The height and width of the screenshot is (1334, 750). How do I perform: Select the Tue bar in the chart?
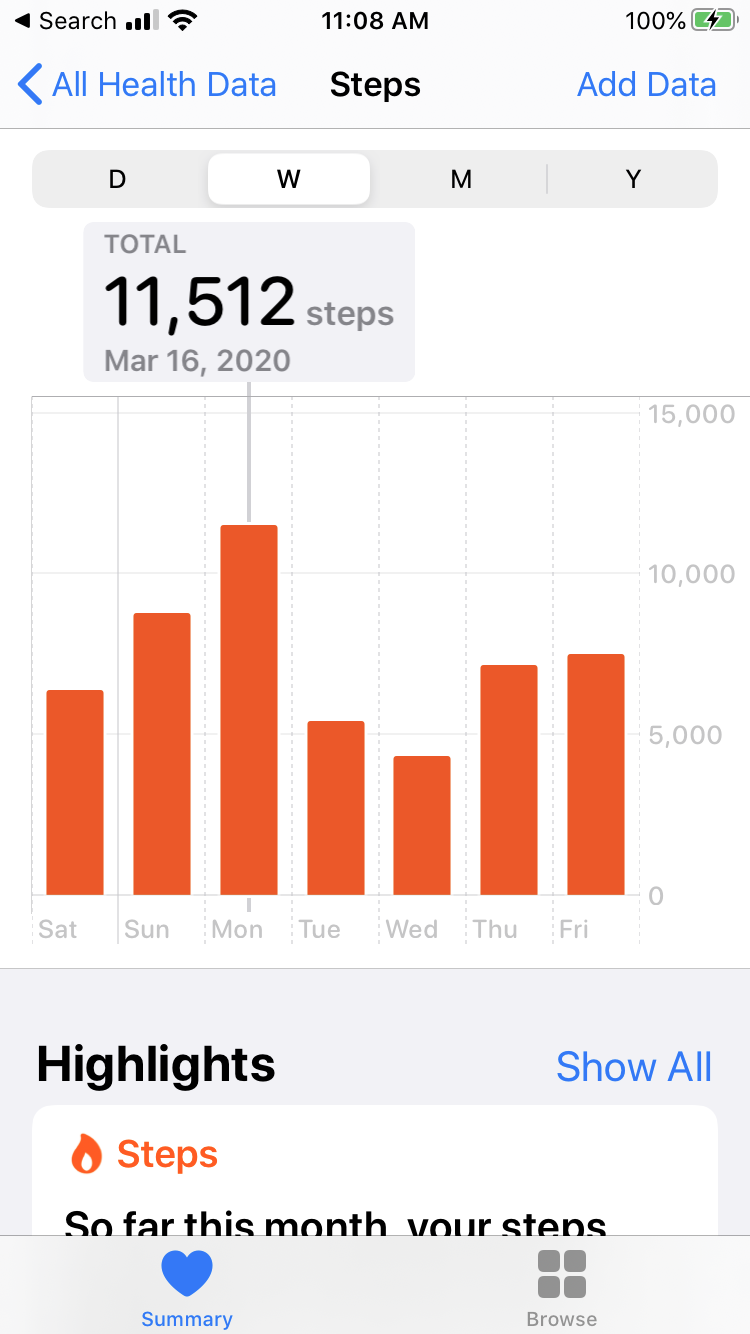pyautogui.click(x=336, y=808)
